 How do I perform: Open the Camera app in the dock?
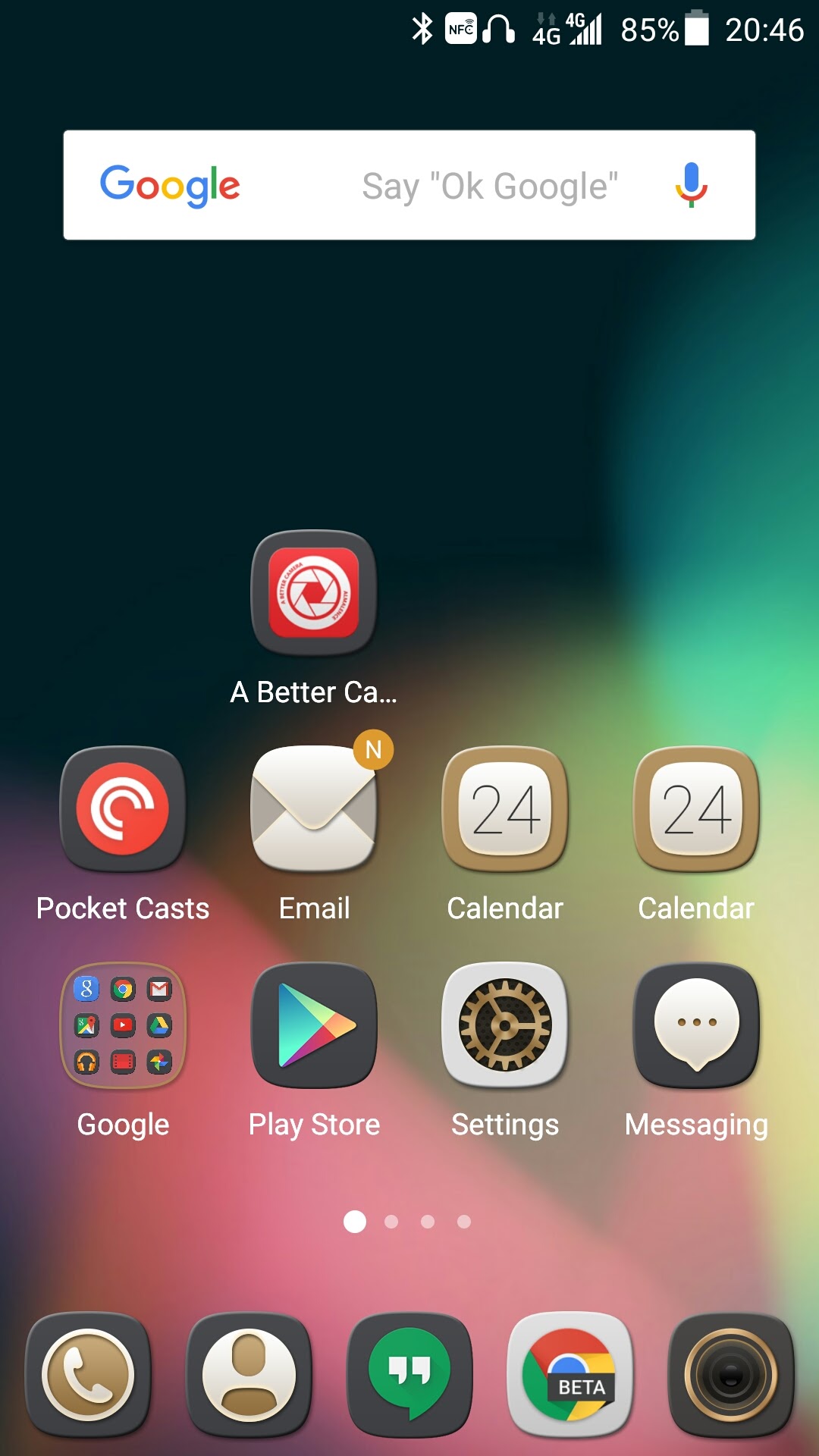(x=731, y=1375)
